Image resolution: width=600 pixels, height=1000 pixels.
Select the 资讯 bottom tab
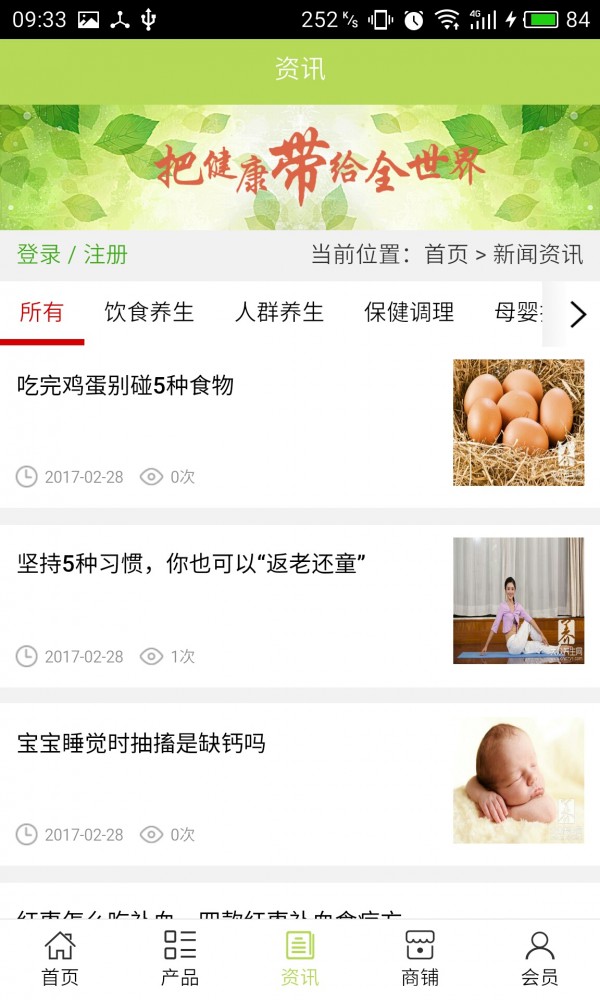[x=300, y=959]
